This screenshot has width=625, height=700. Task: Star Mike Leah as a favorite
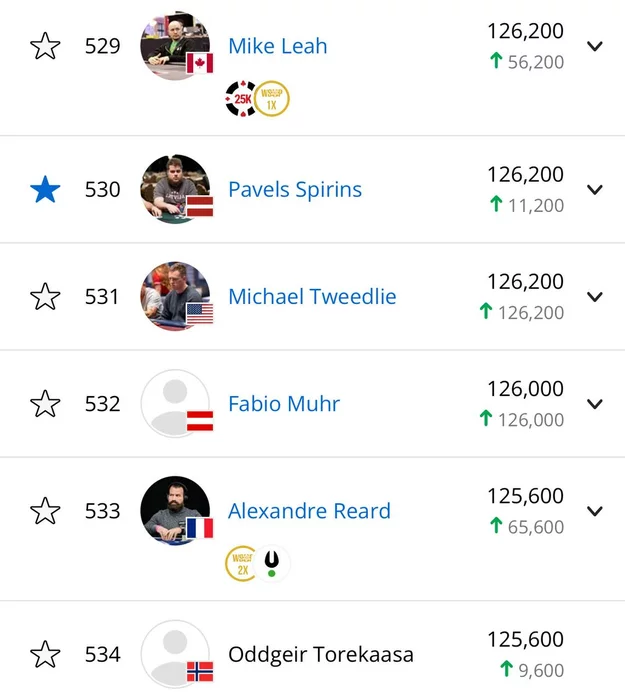(45, 46)
